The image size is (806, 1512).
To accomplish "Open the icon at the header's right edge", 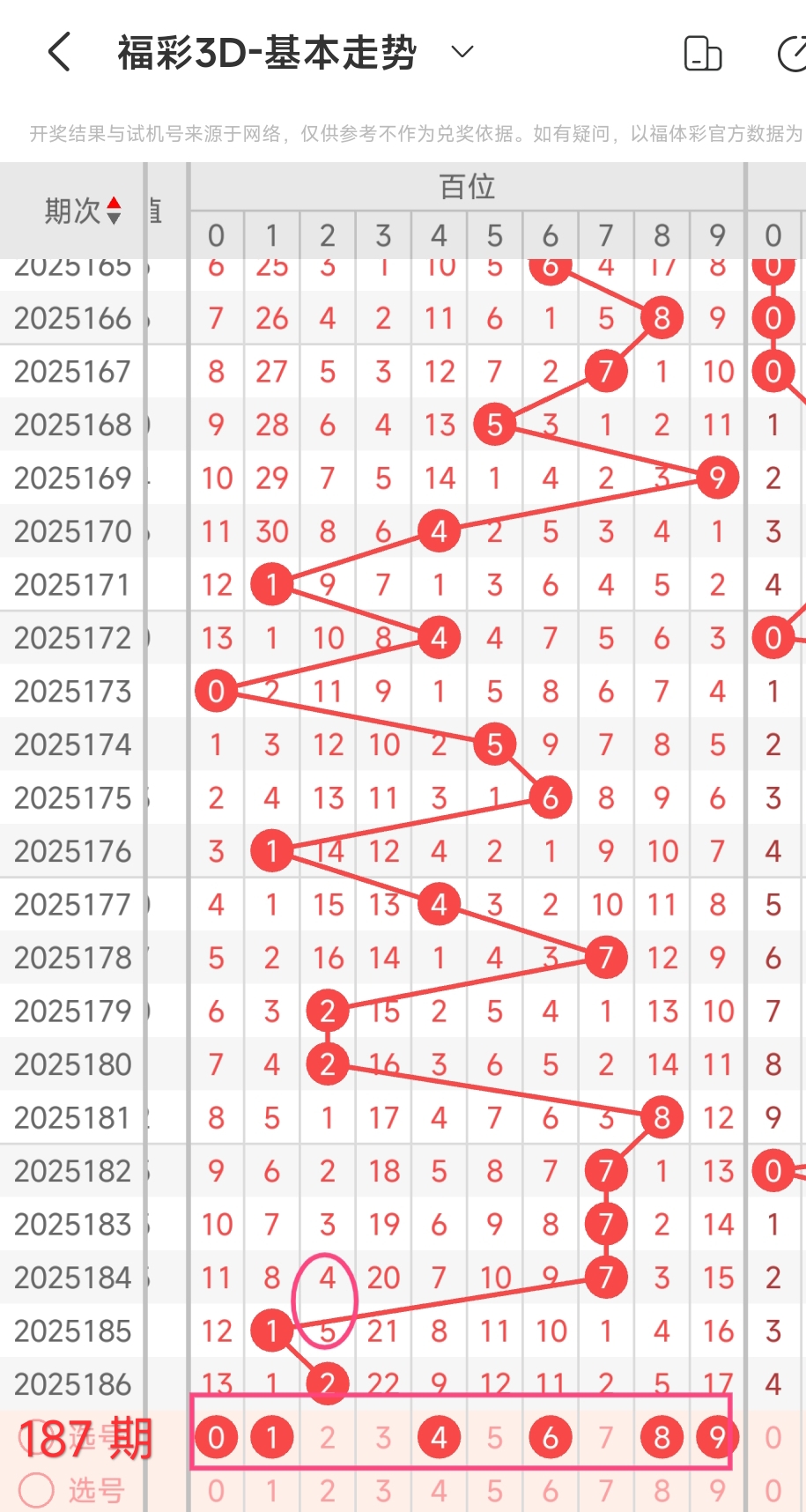I will 792,53.
